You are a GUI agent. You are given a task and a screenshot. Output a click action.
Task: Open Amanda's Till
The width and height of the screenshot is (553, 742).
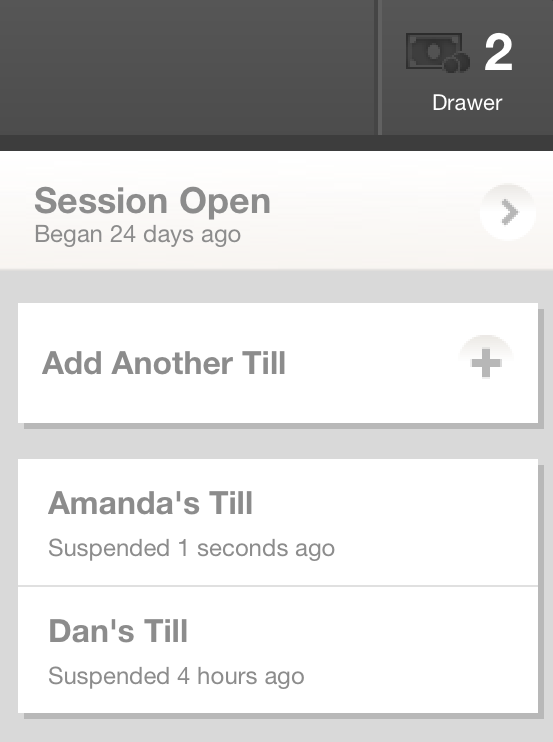click(x=278, y=522)
